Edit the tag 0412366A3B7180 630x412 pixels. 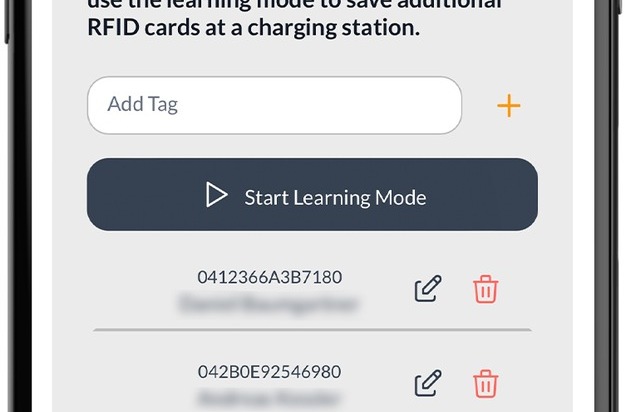click(x=428, y=290)
